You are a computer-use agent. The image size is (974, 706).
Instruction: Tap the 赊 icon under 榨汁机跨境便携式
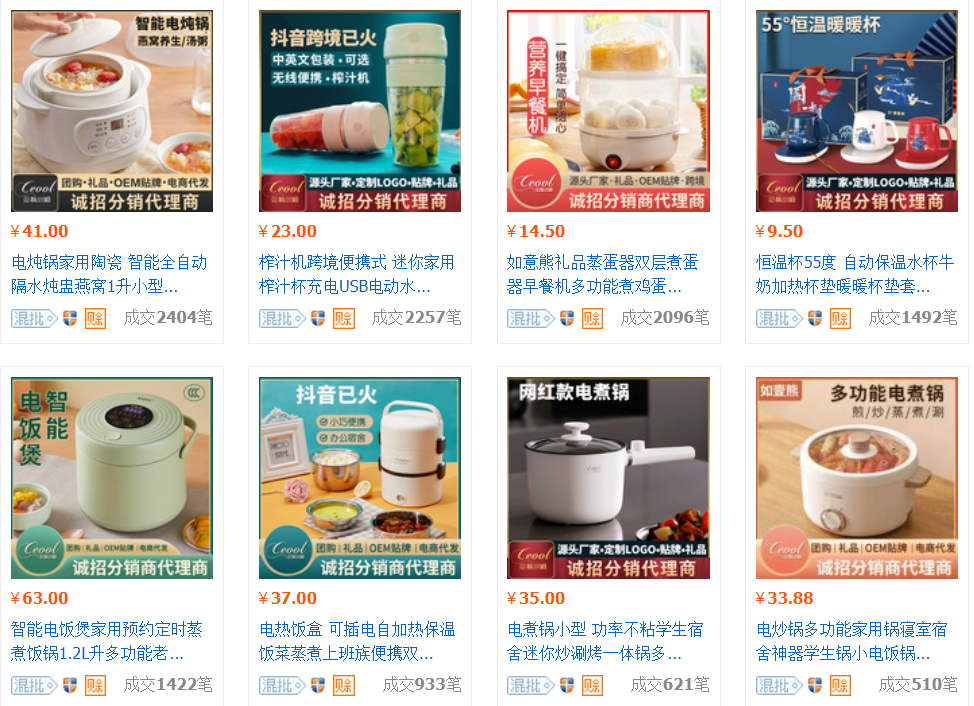coord(343,318)
